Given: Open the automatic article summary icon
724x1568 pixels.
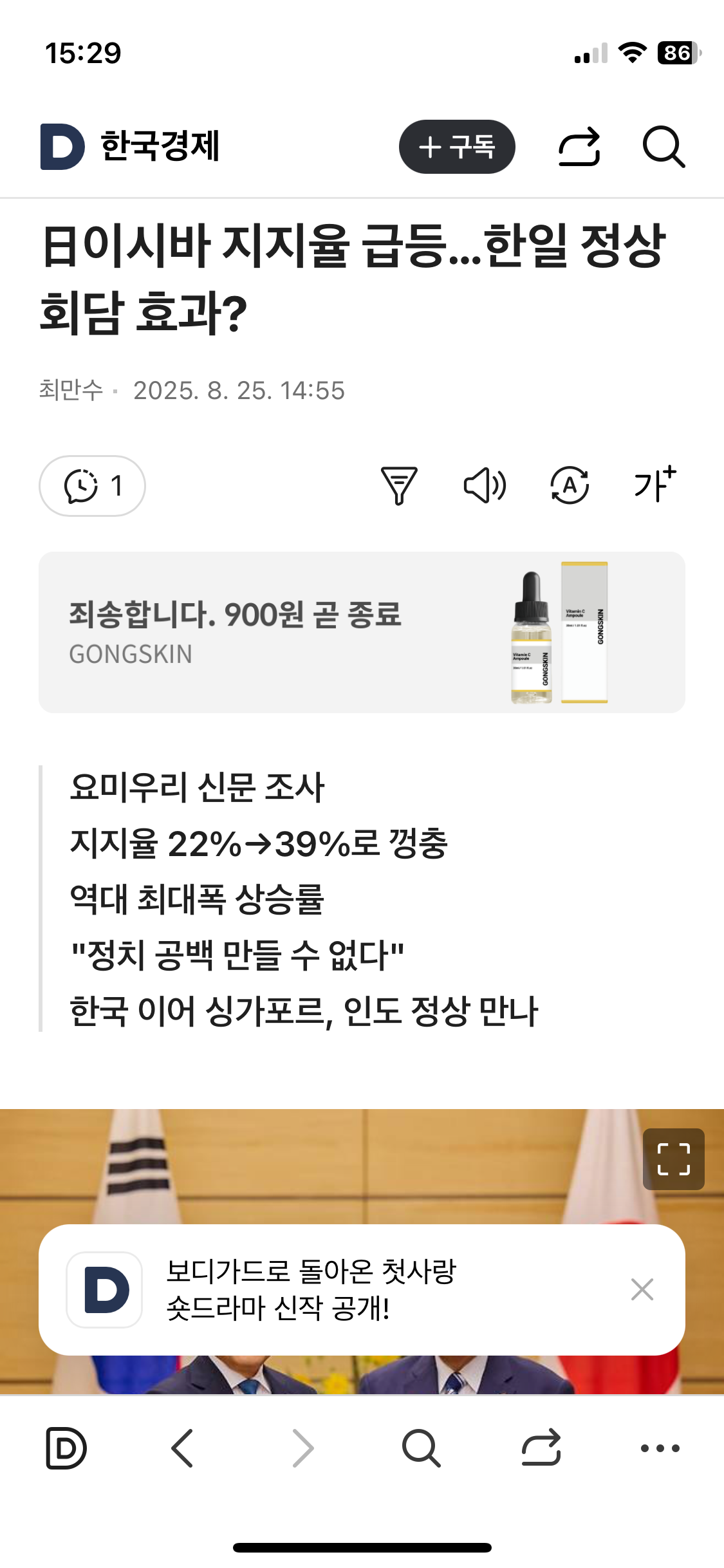Looking at the screenshot, I should 570,486.
